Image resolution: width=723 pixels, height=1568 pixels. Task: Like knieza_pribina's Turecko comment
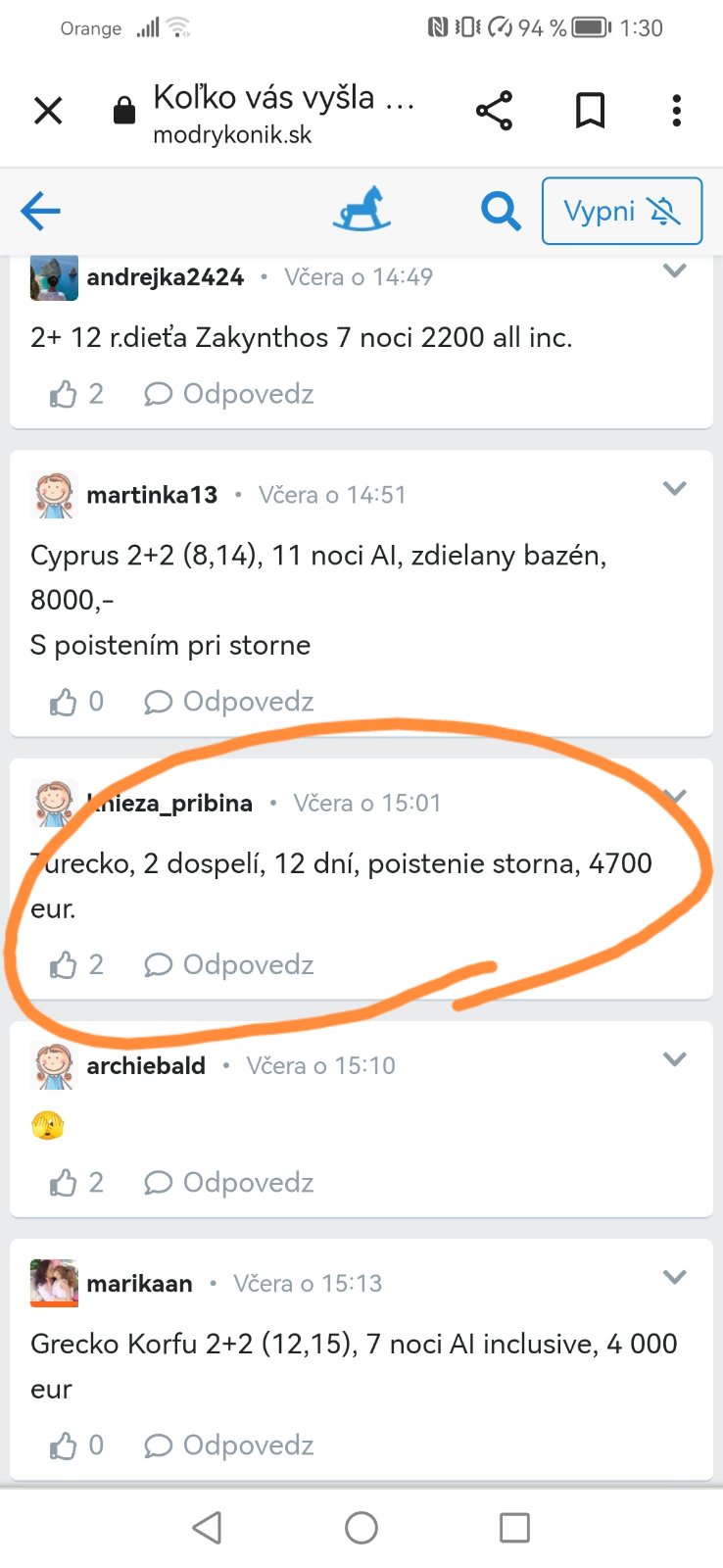point(65,965)
